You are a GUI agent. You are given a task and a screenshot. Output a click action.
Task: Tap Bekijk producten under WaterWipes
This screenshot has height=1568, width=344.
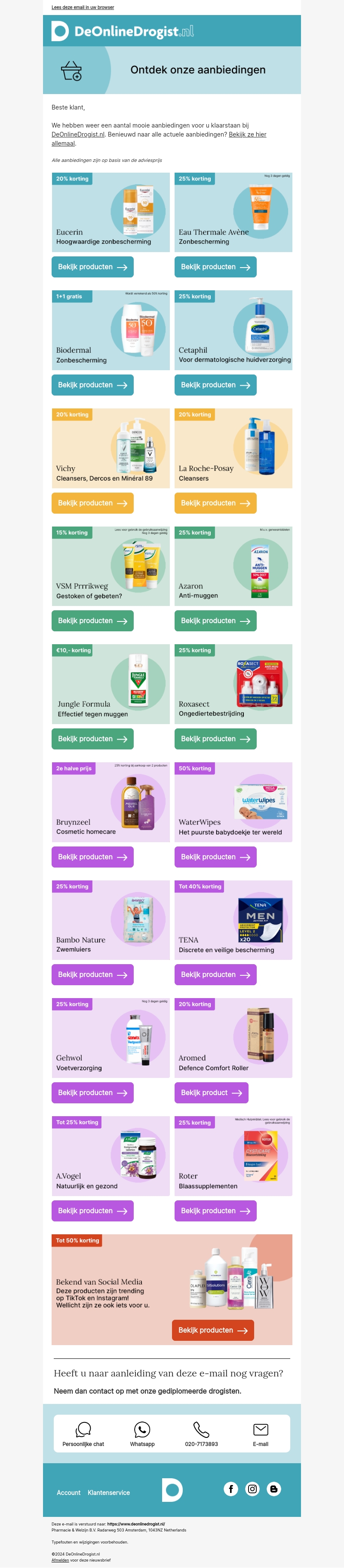click(215, 857)
